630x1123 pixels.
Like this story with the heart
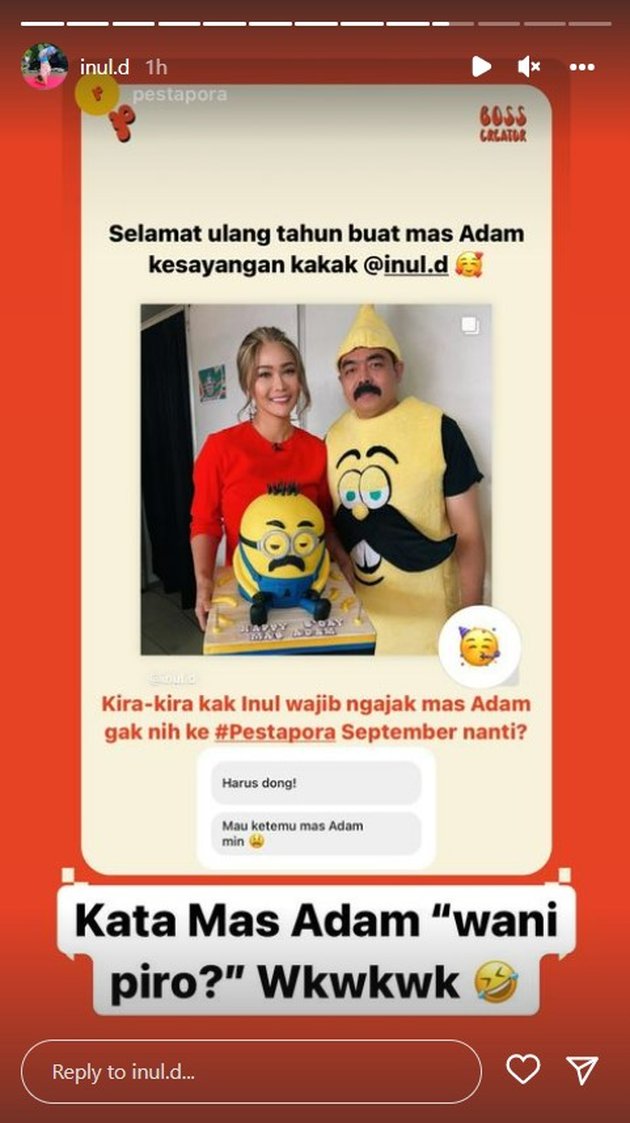[x=522, y=1070]
